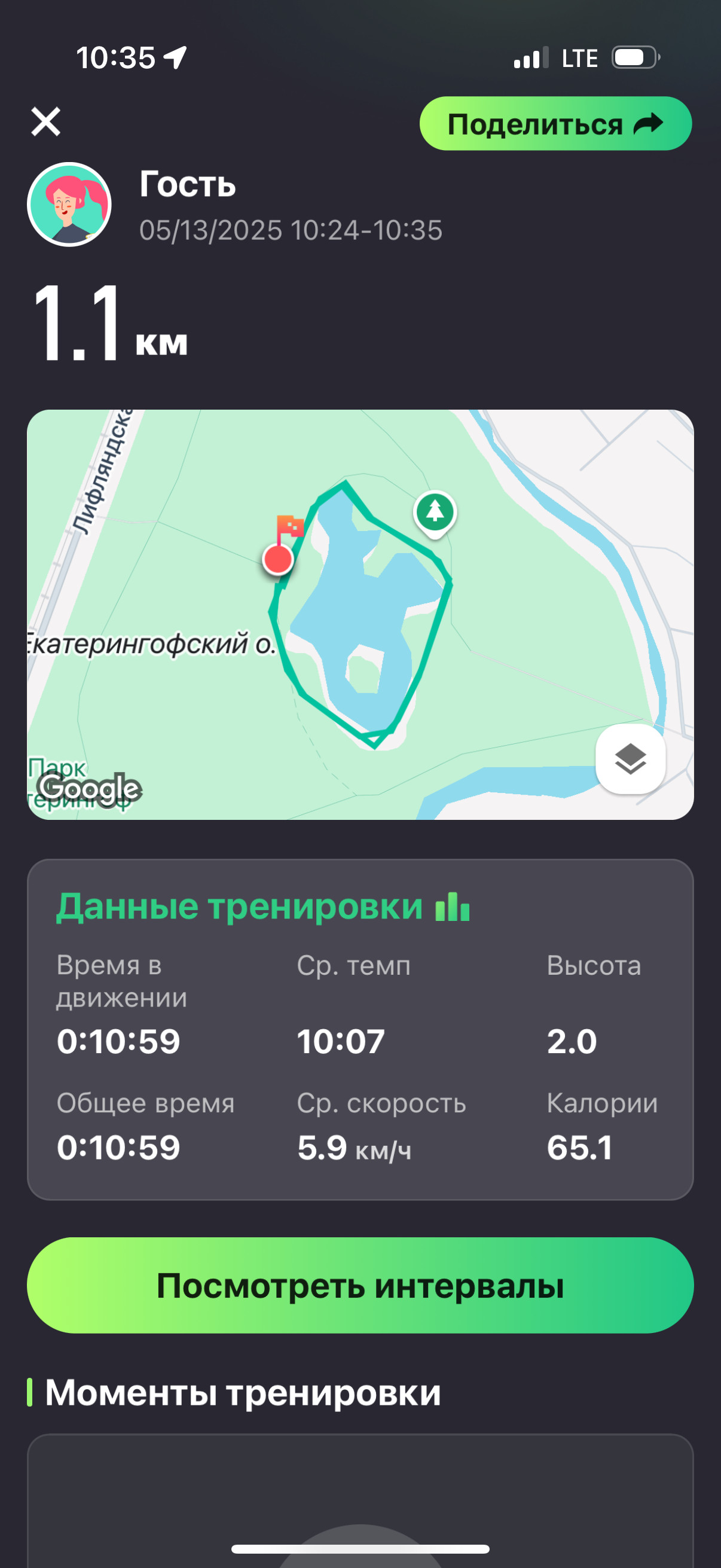Image resolution: width=721 pixels, height=1568 pixels.
Task: Tap Посмотреть интервалы button
Action: [360, 1286]
